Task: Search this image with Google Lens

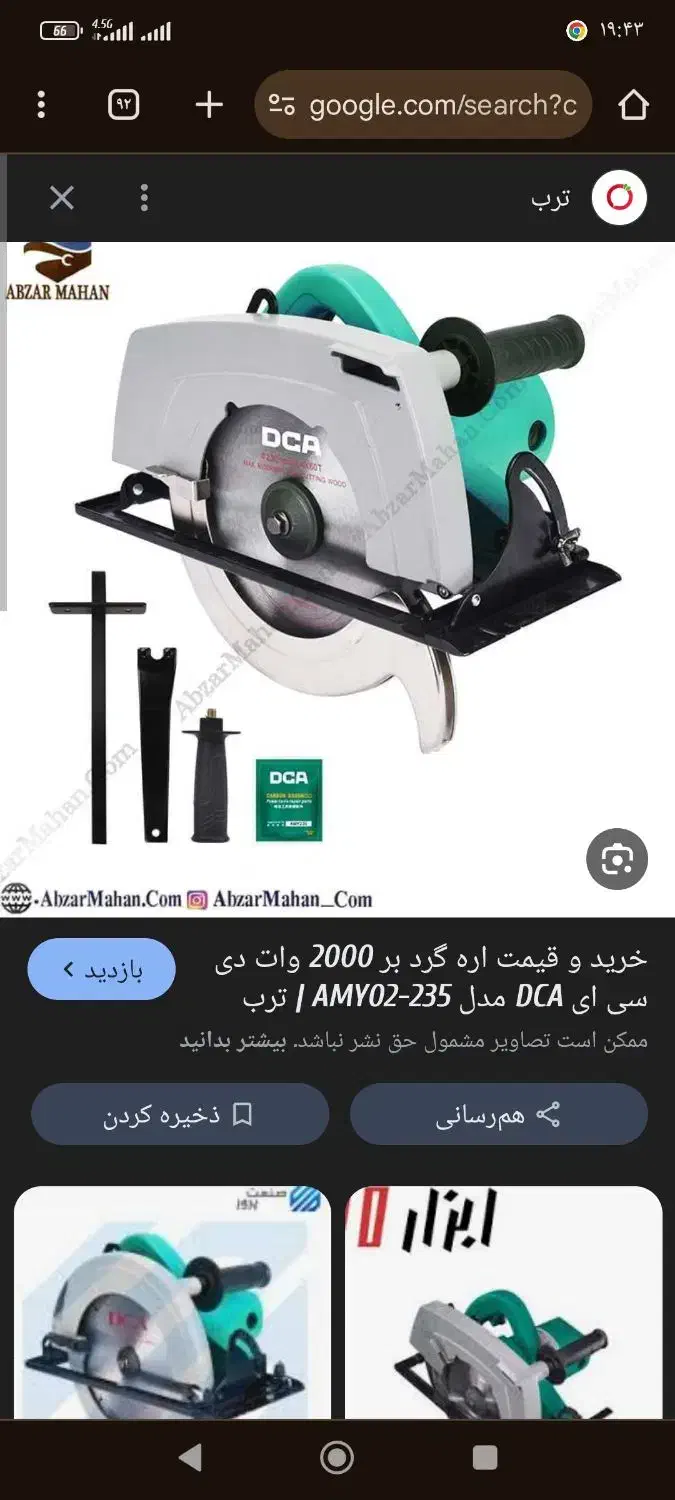Action: click(x=617, y=859)
